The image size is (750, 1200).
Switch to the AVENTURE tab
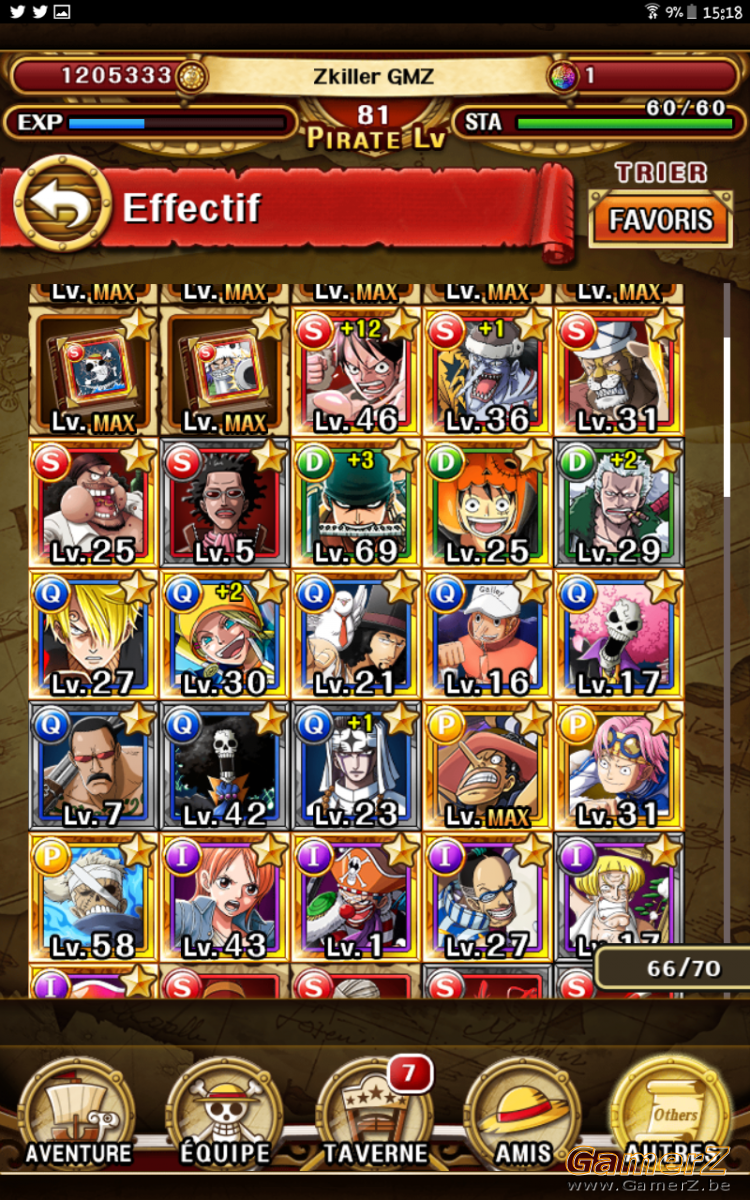[x=78, y=1114]
